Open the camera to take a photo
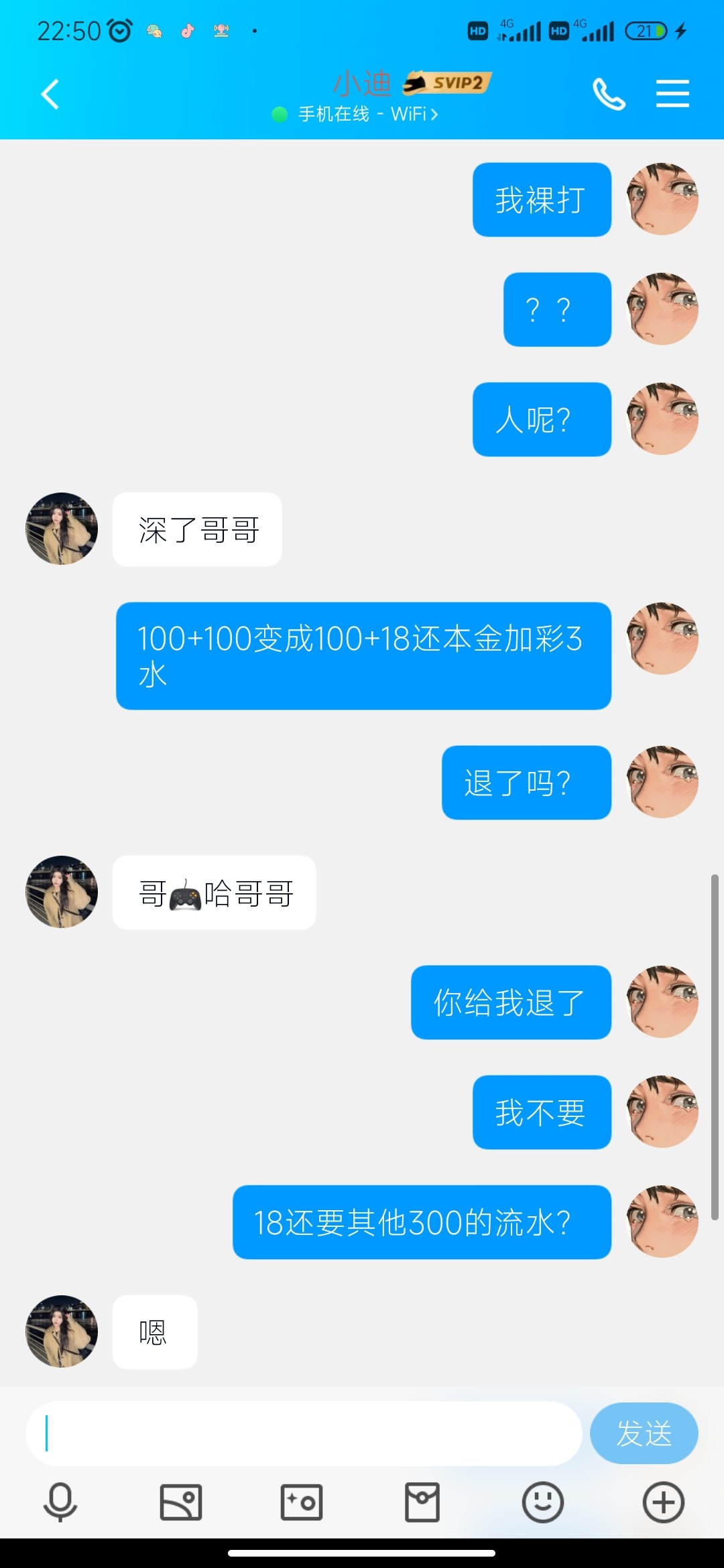Screen dimensions: 724x1568 302,1502
